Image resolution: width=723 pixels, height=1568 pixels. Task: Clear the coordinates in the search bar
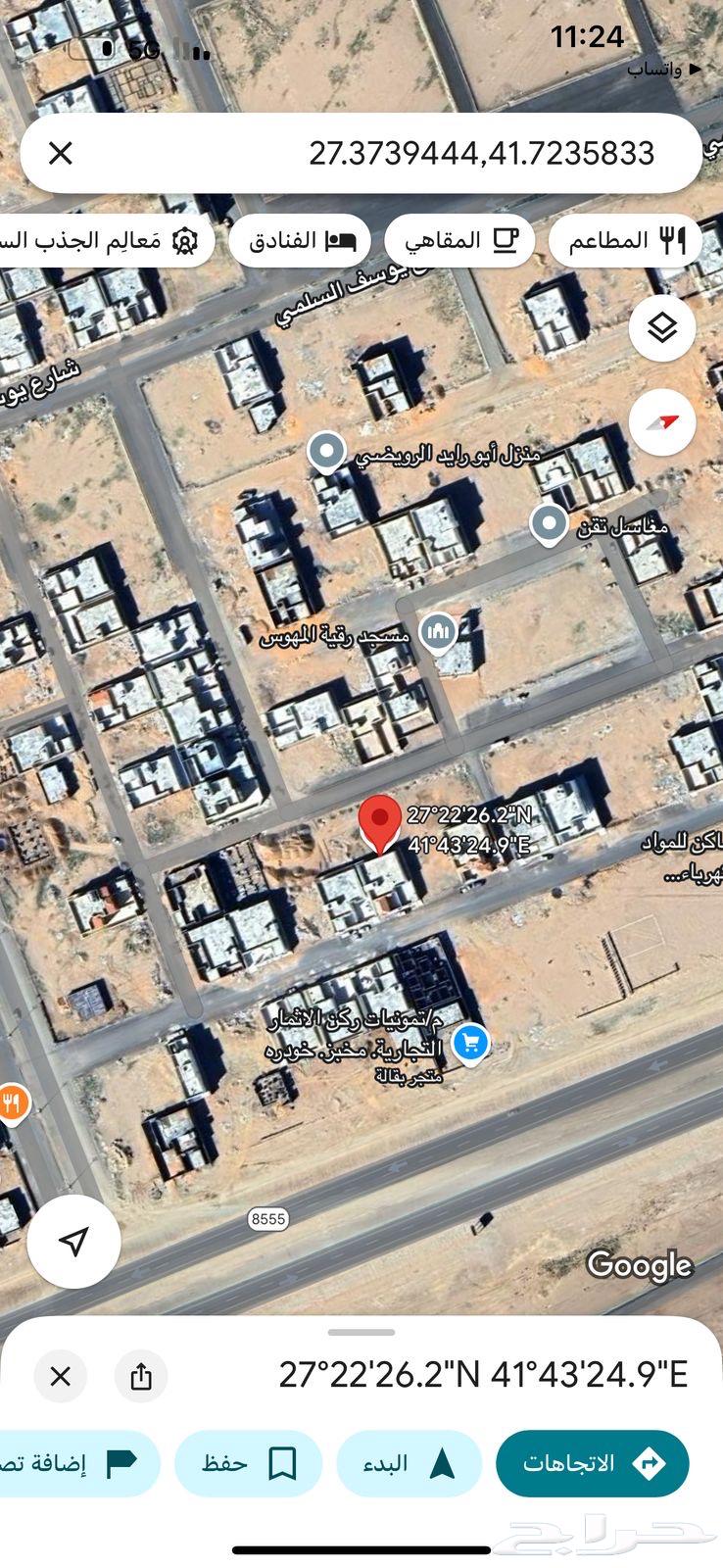coord(61,153)
